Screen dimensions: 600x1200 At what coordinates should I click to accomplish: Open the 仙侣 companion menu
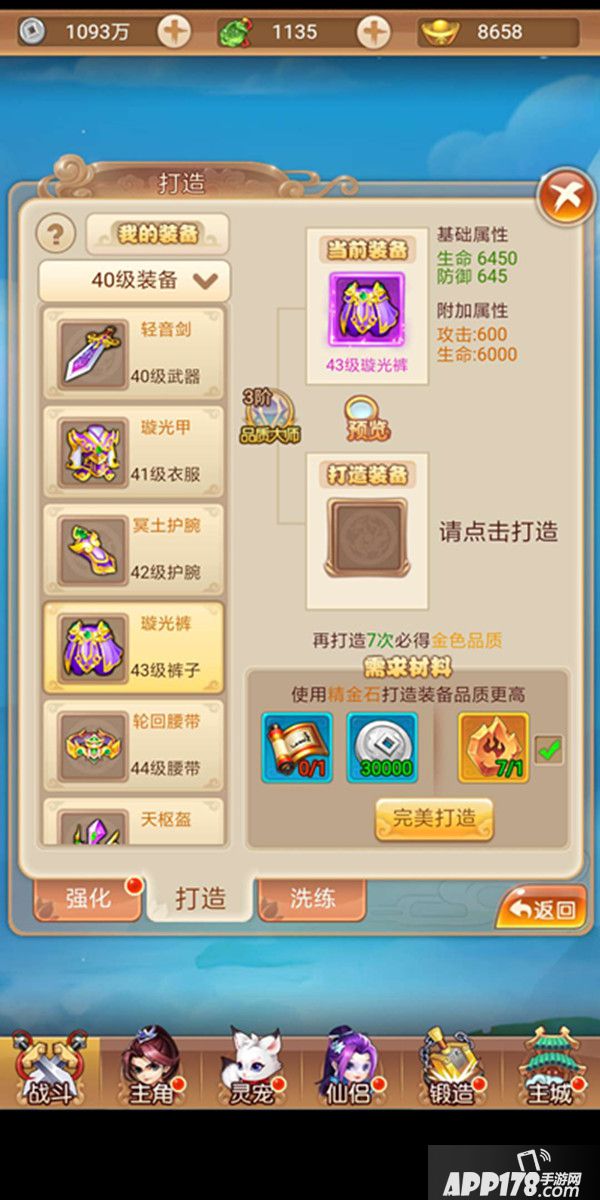point(349,1072)
